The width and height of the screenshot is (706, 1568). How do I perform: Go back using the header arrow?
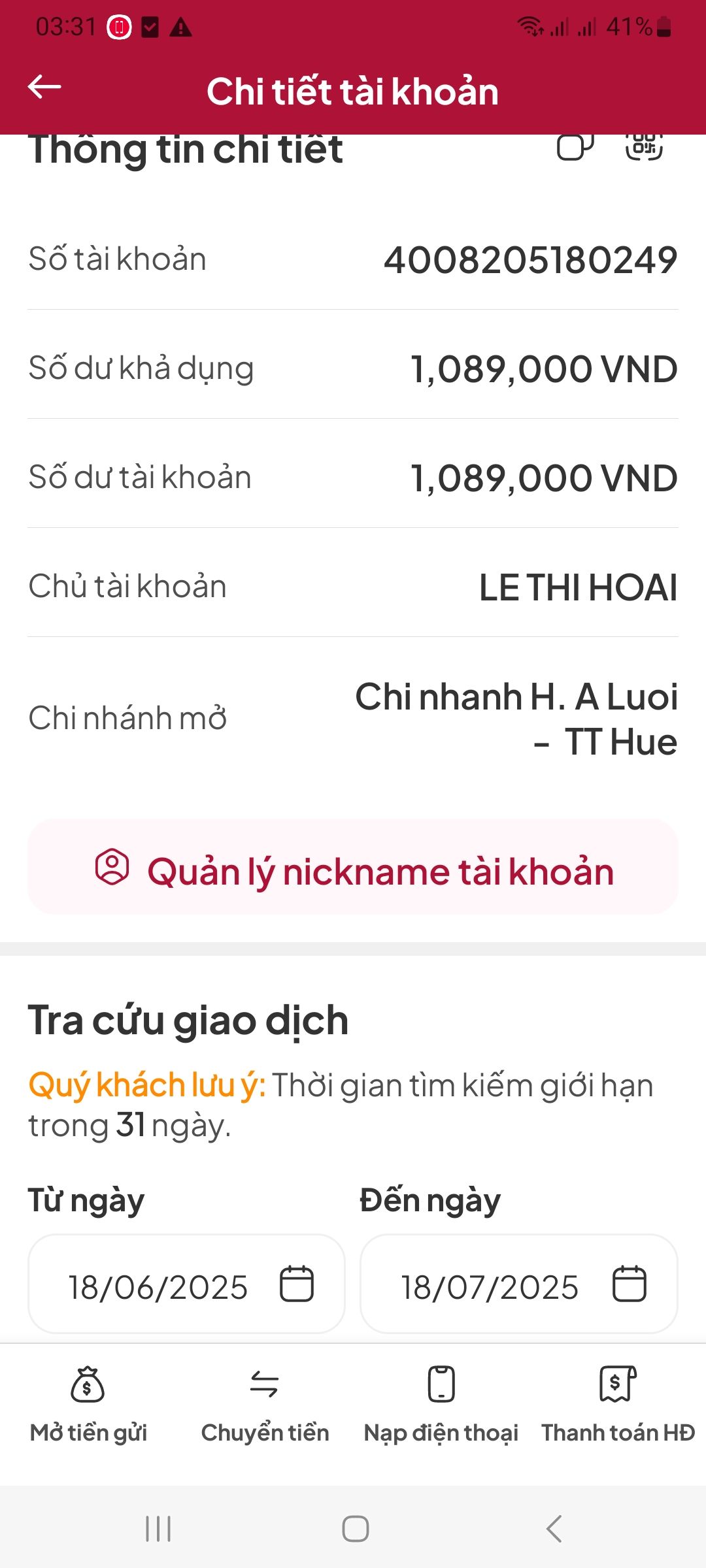click(x=44, y=87)
